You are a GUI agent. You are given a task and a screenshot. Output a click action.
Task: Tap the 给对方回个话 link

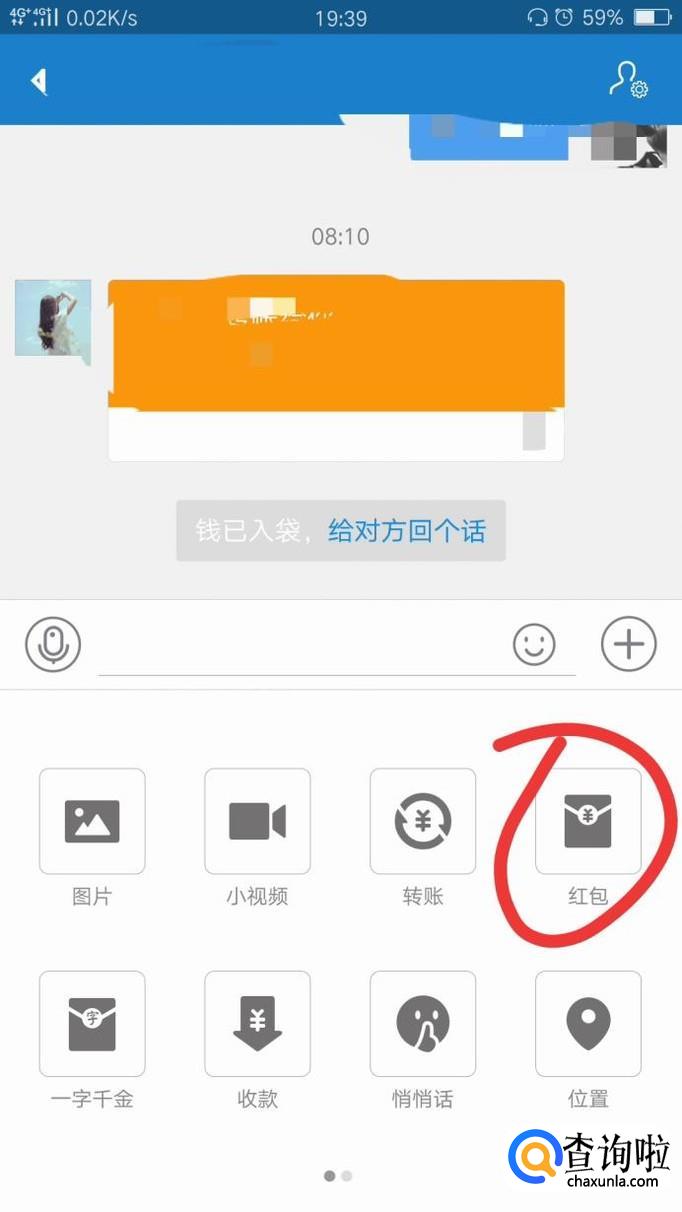click(406, 531)
